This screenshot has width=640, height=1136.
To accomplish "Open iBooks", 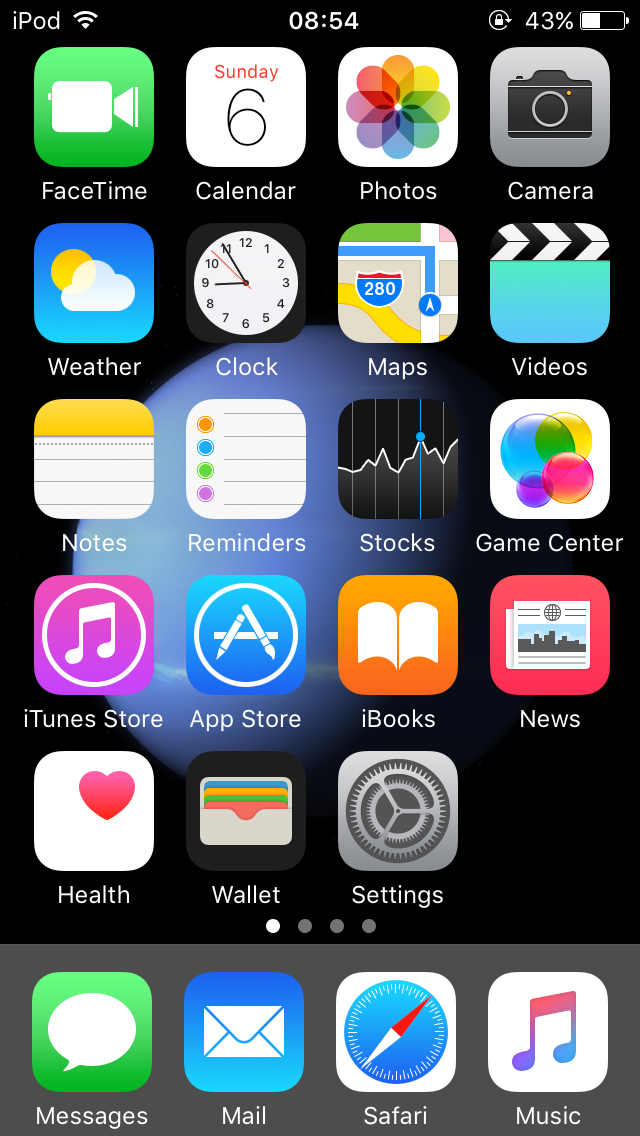I will pyautogui.click(x=397, y=635).
